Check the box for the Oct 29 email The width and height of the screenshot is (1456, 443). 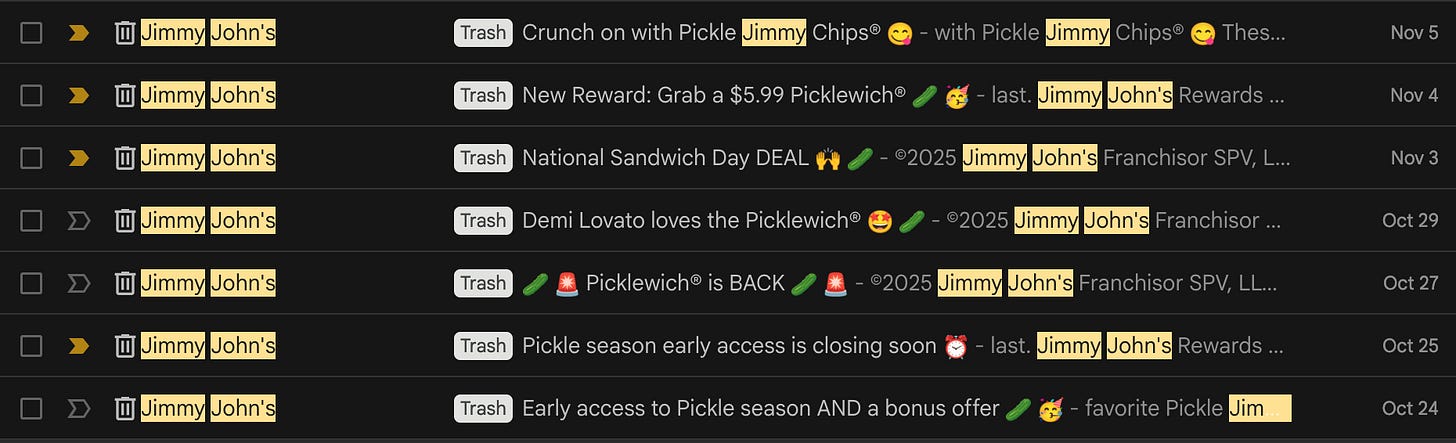(x=31, y=220)
